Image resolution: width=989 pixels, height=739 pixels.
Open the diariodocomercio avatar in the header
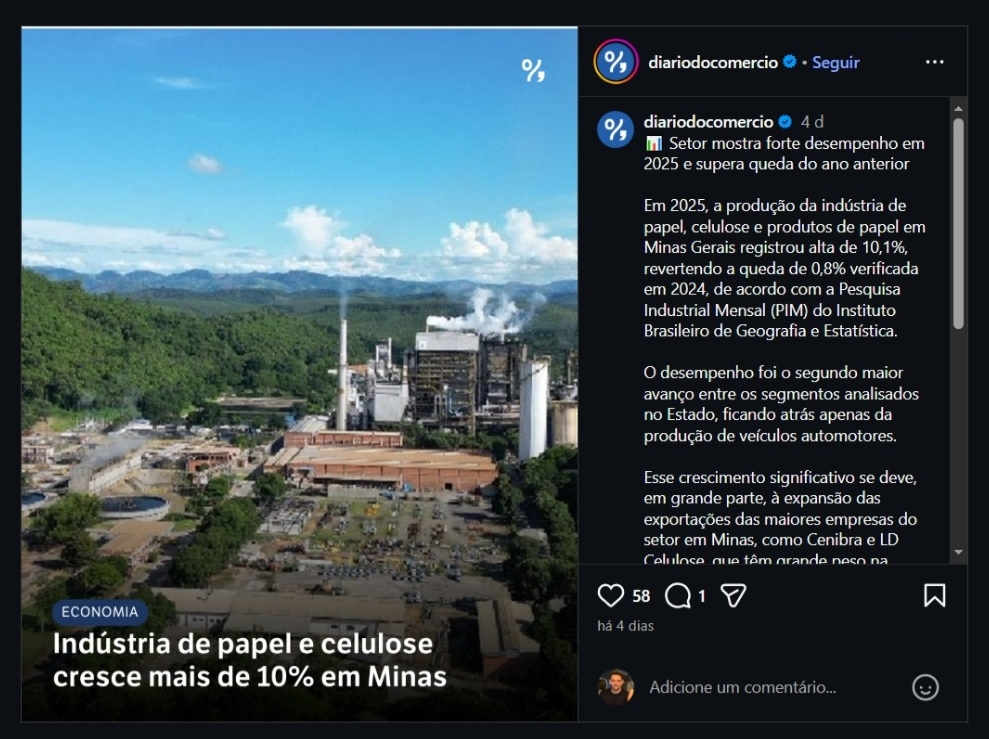pos(615,62)
